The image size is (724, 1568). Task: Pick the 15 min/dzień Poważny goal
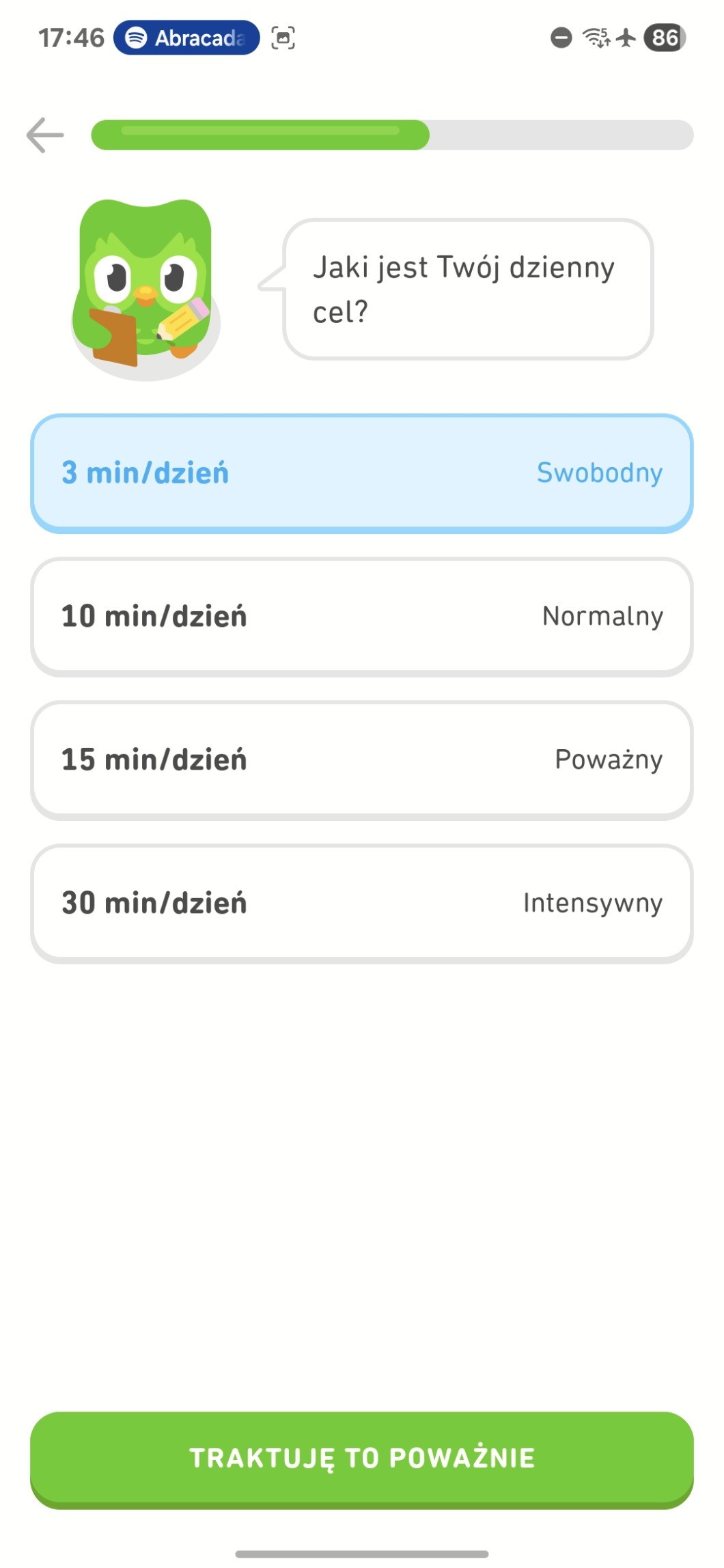point(362,759)
